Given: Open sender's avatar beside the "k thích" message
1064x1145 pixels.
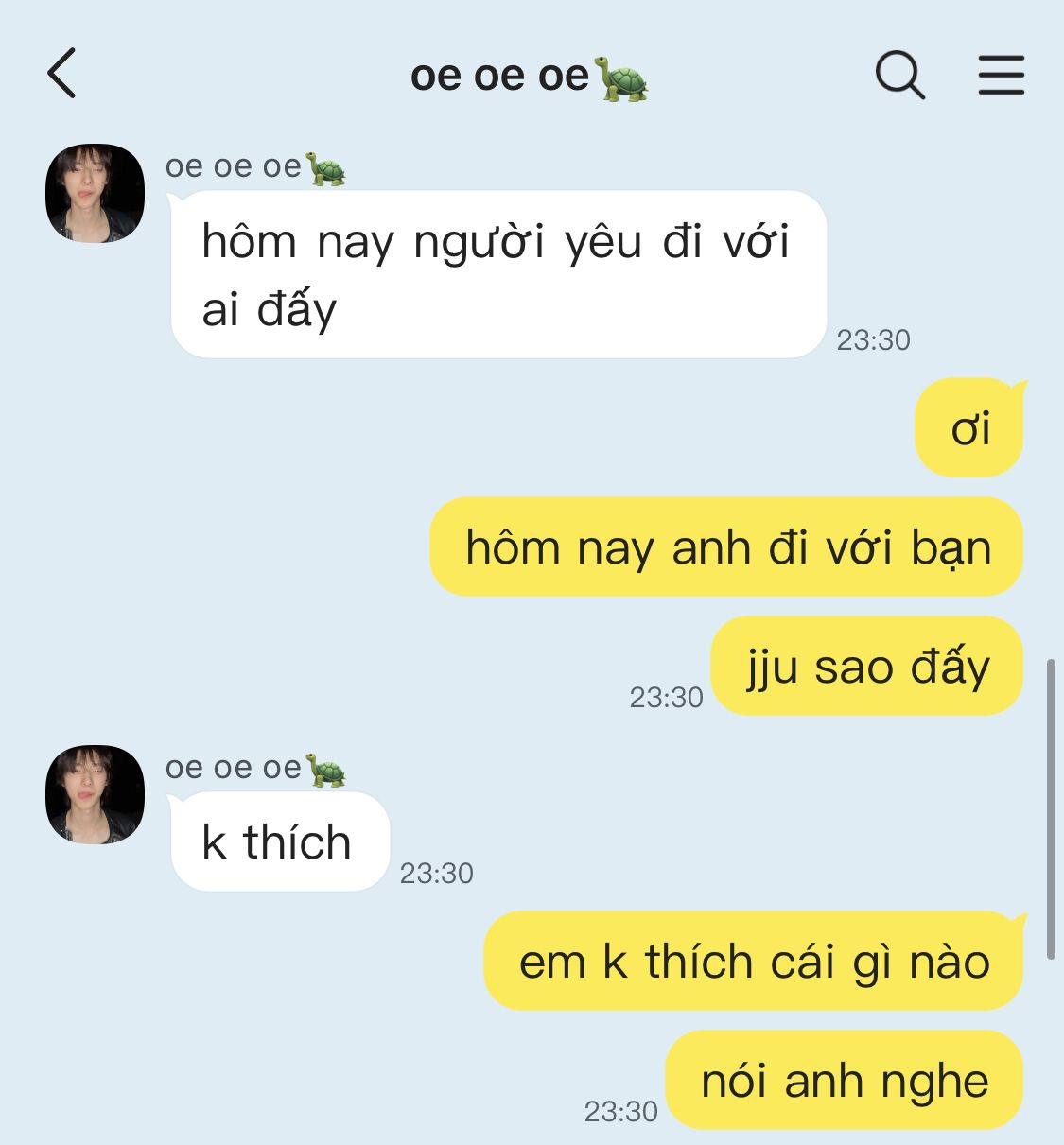Looking at the screenshot, I should click(x=95, y=795).
